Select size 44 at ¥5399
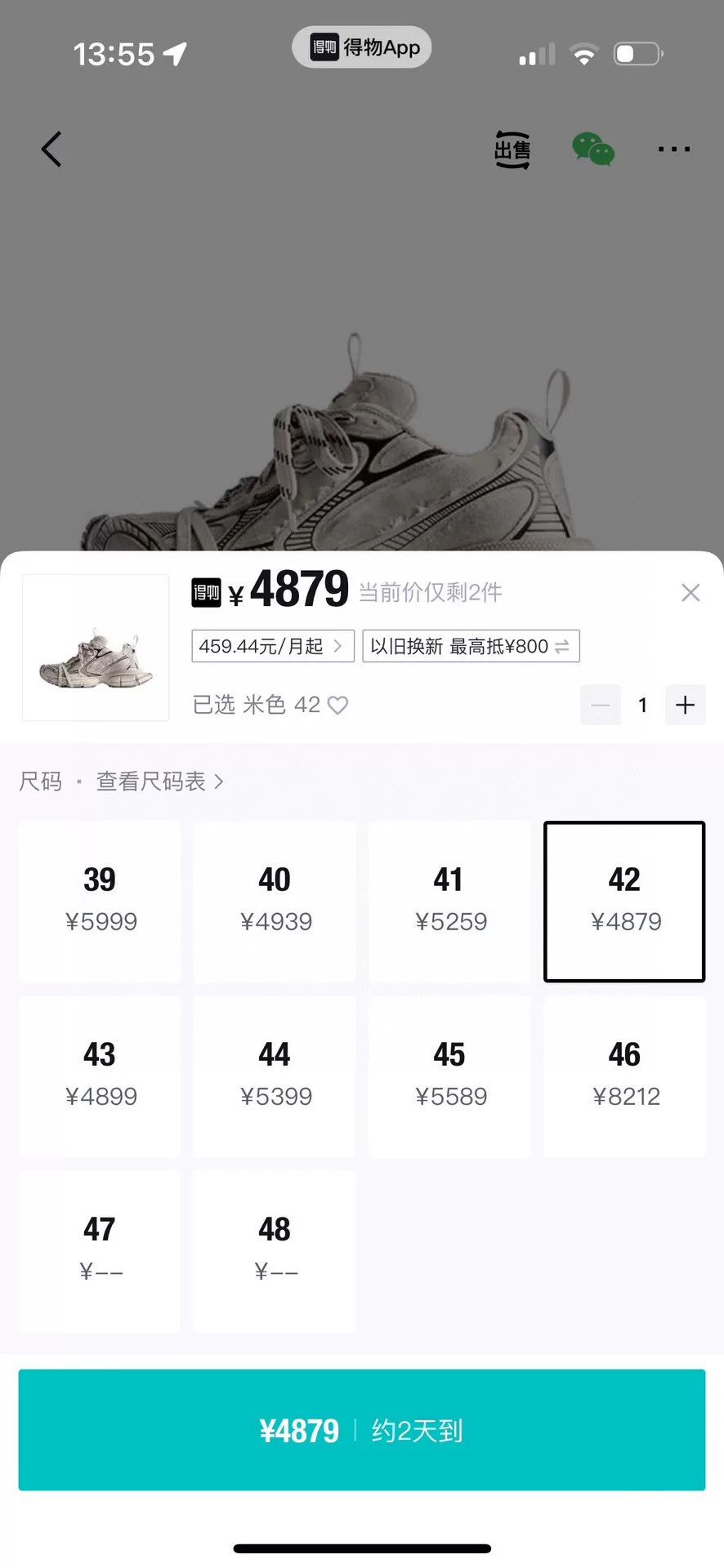The width and height of the screenshot is (724, 1568). click(x=275, y=1076)
